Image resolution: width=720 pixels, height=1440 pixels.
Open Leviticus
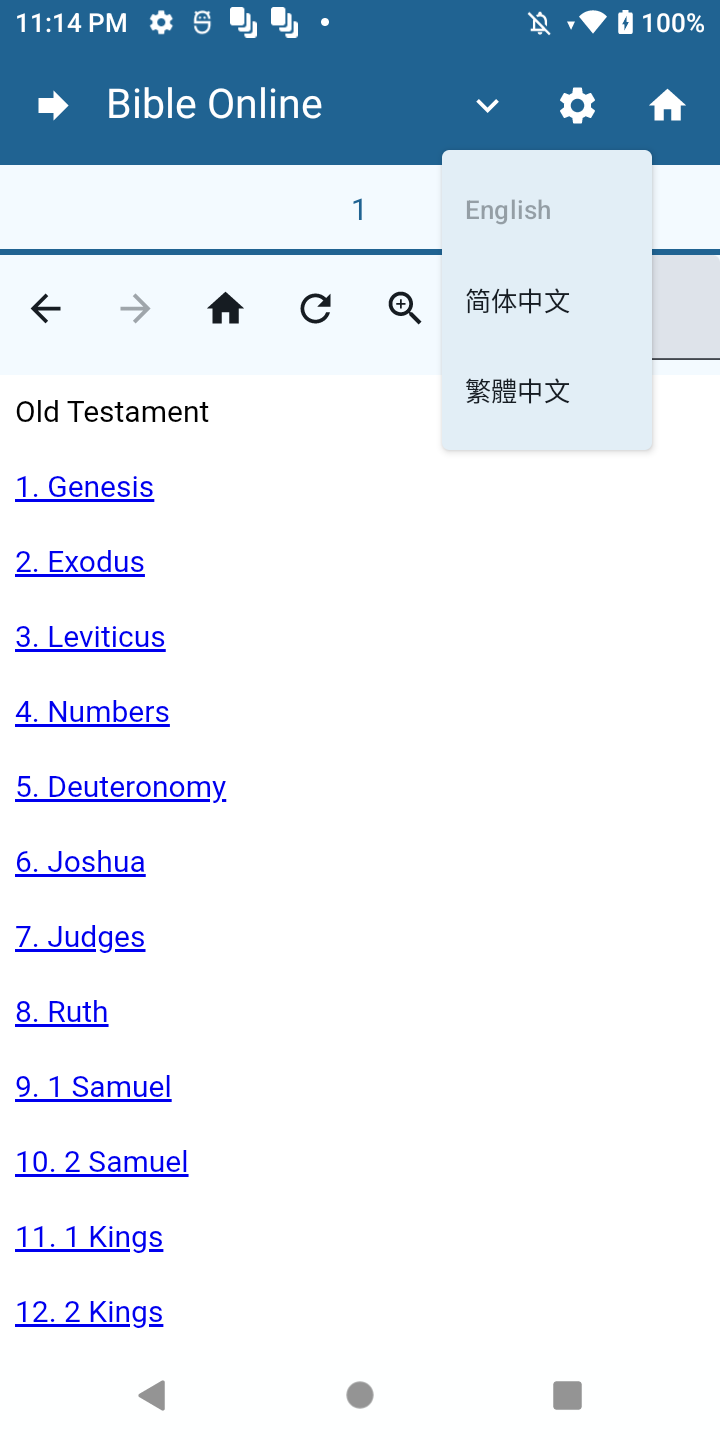coord(90,637)
